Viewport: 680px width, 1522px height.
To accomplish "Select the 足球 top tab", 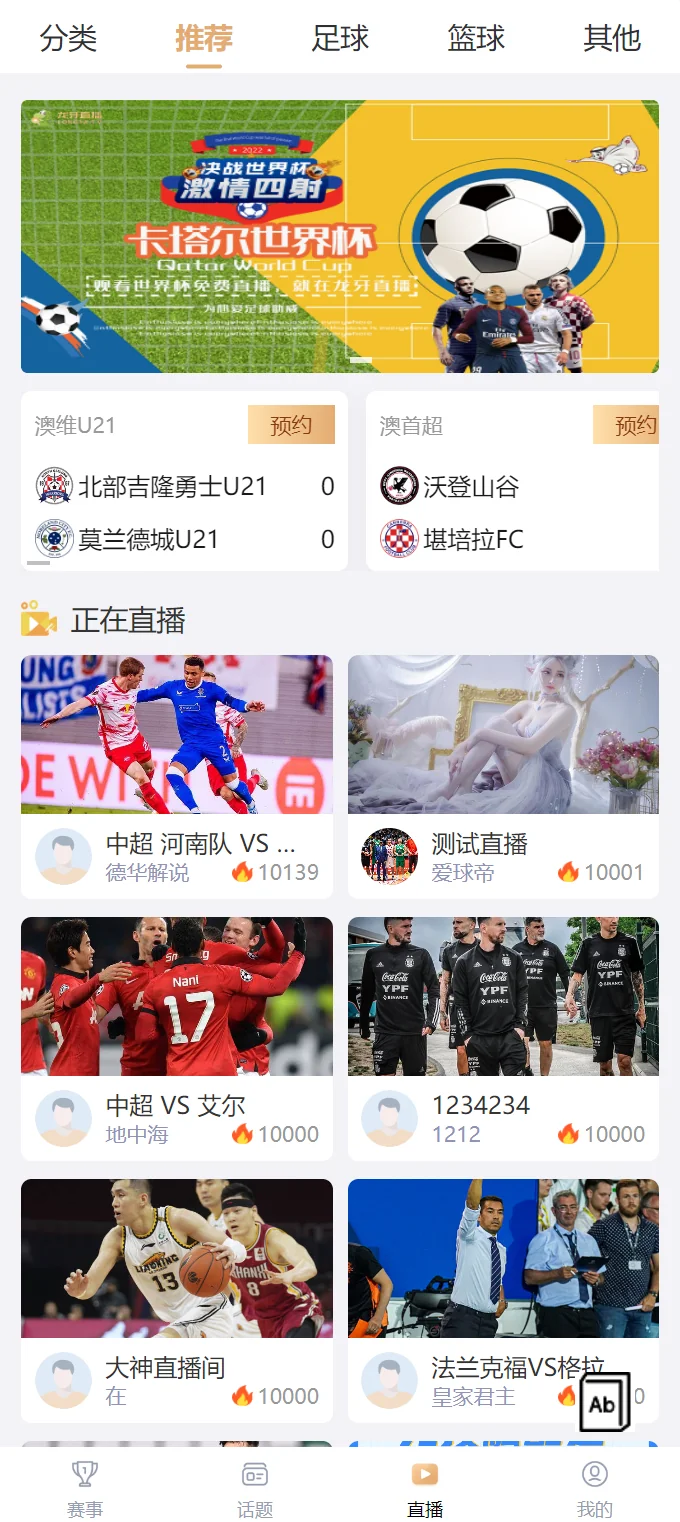I will (340, 38).
